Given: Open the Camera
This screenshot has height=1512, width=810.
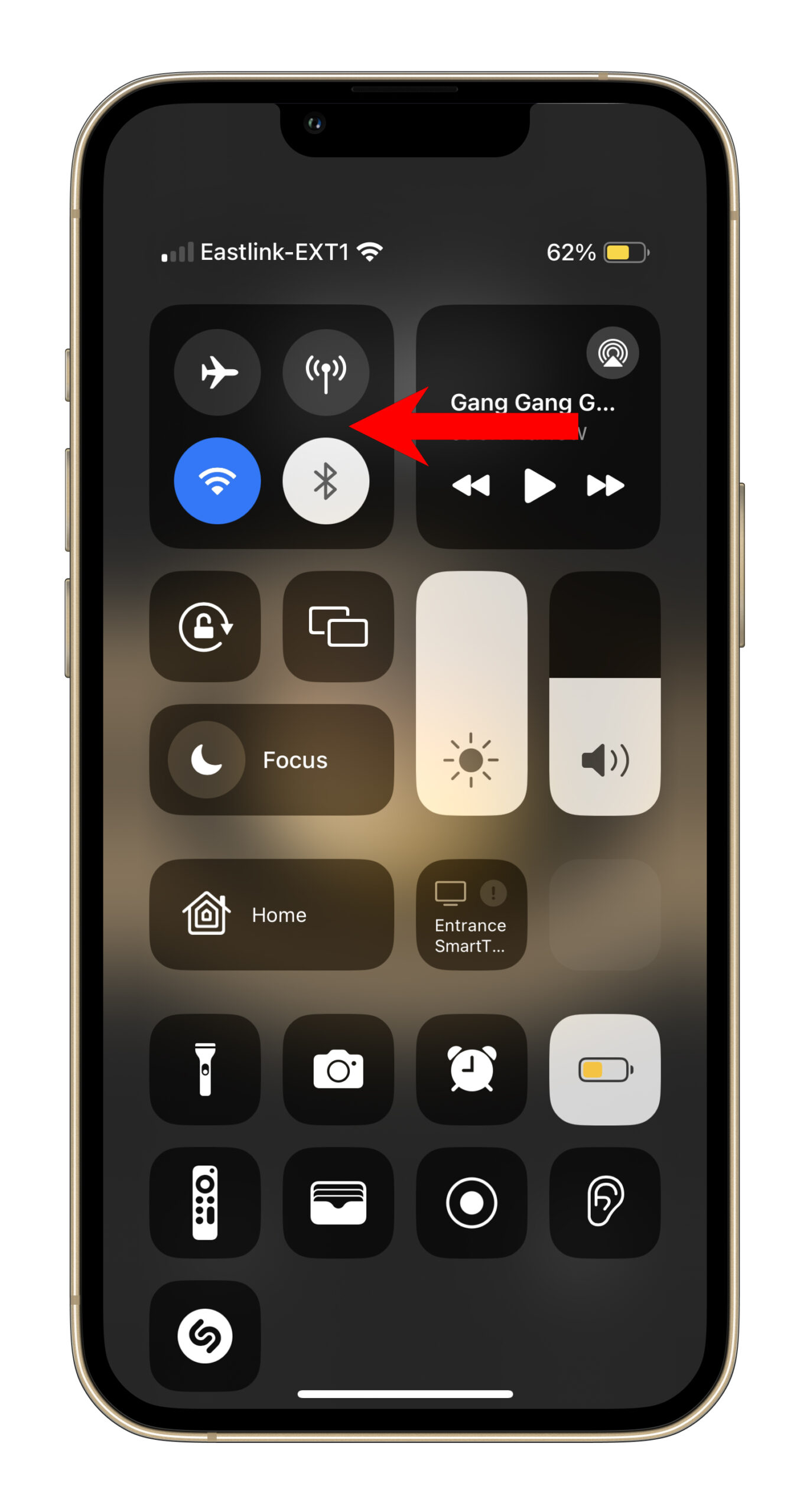Looking at the screenshot, I should (338, 1069).
